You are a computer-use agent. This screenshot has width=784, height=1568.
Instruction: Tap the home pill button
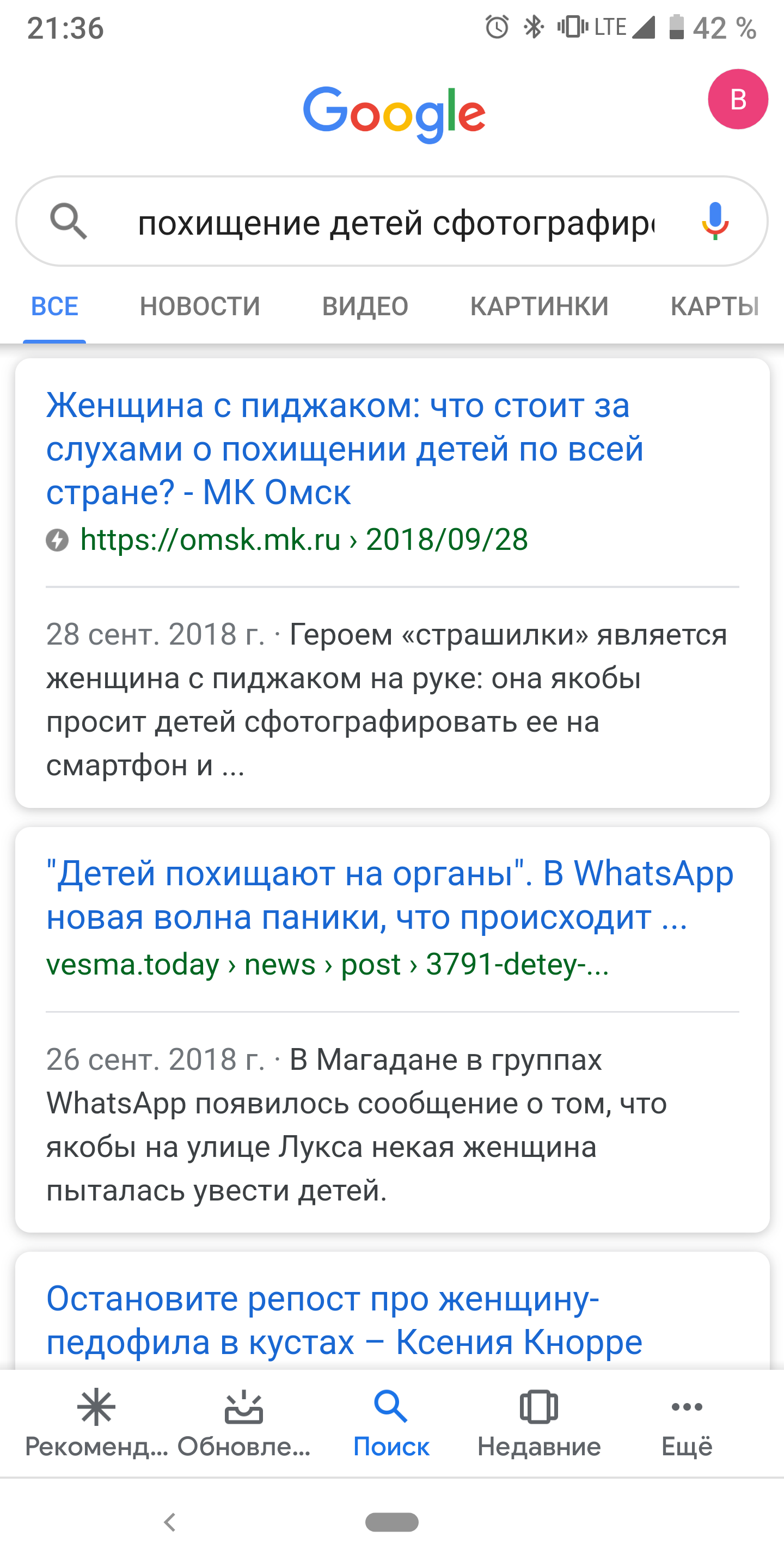tap(391, 1522)
